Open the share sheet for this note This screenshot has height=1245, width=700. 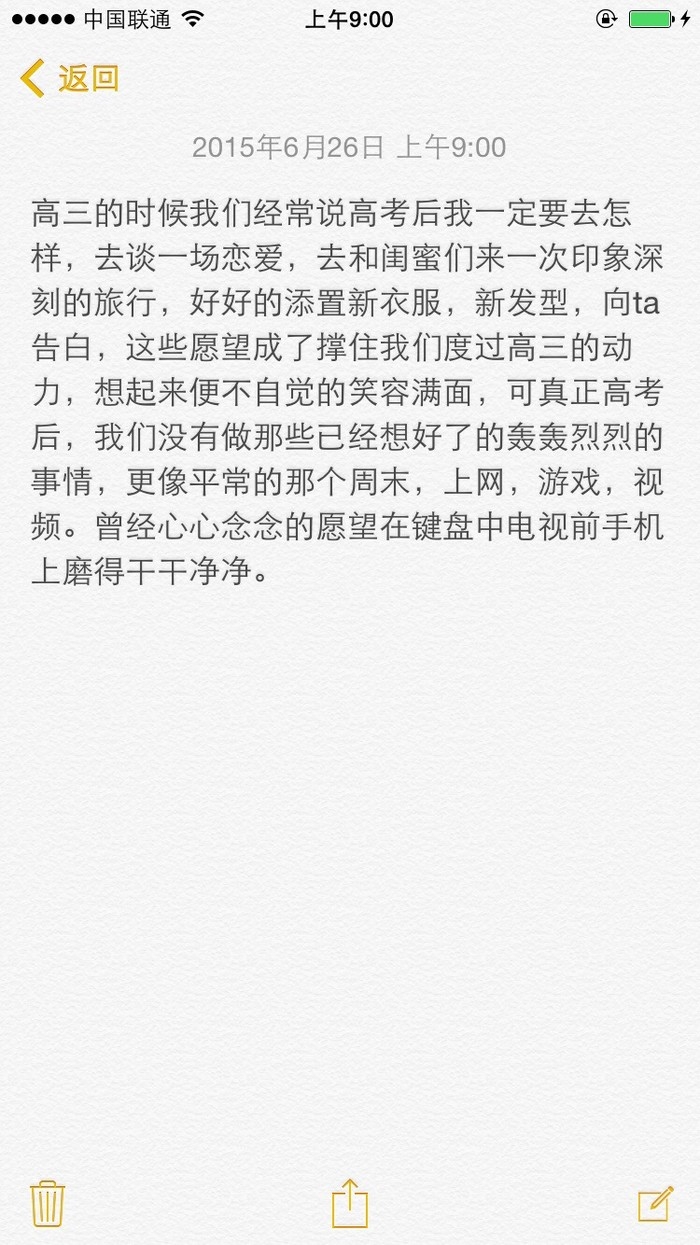coord(350,1202)
